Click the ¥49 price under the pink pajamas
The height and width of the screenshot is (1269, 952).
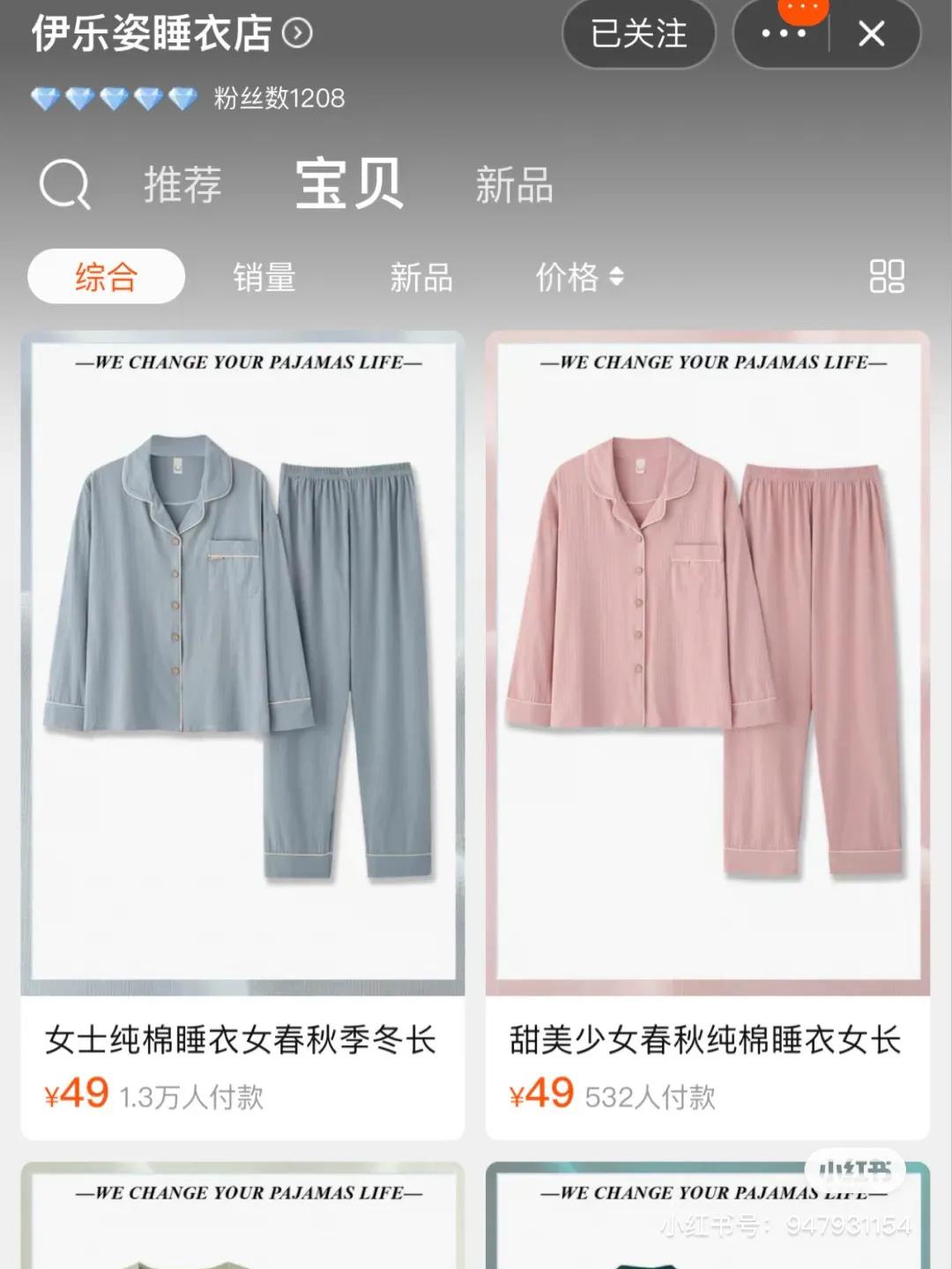pos(544,1094)
